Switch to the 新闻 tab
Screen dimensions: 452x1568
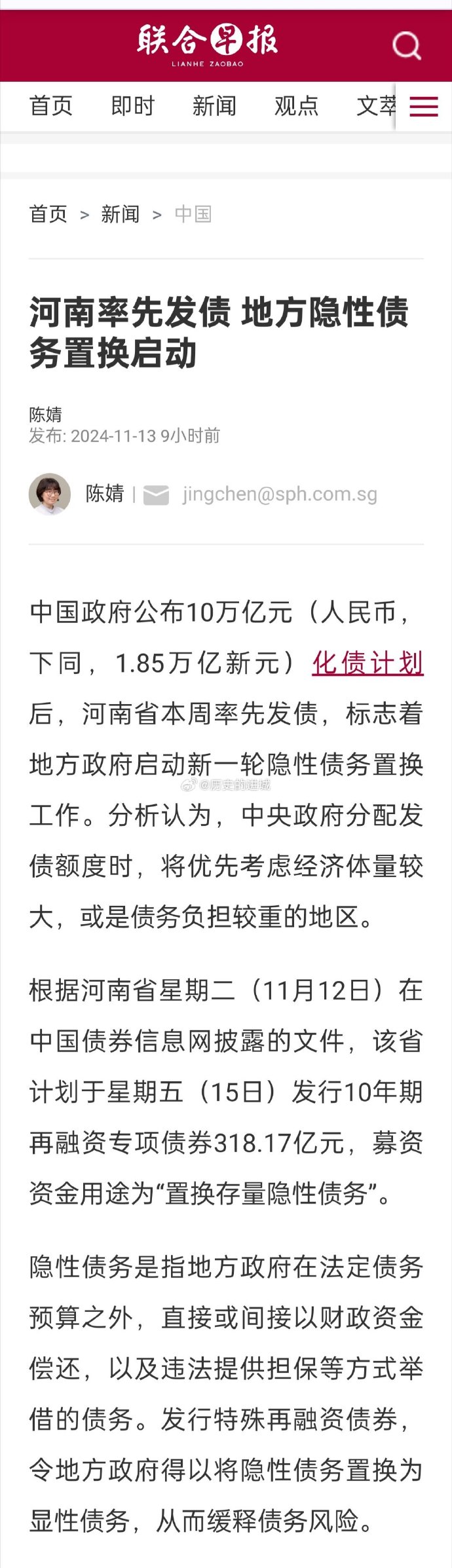(x=214, y=106)
